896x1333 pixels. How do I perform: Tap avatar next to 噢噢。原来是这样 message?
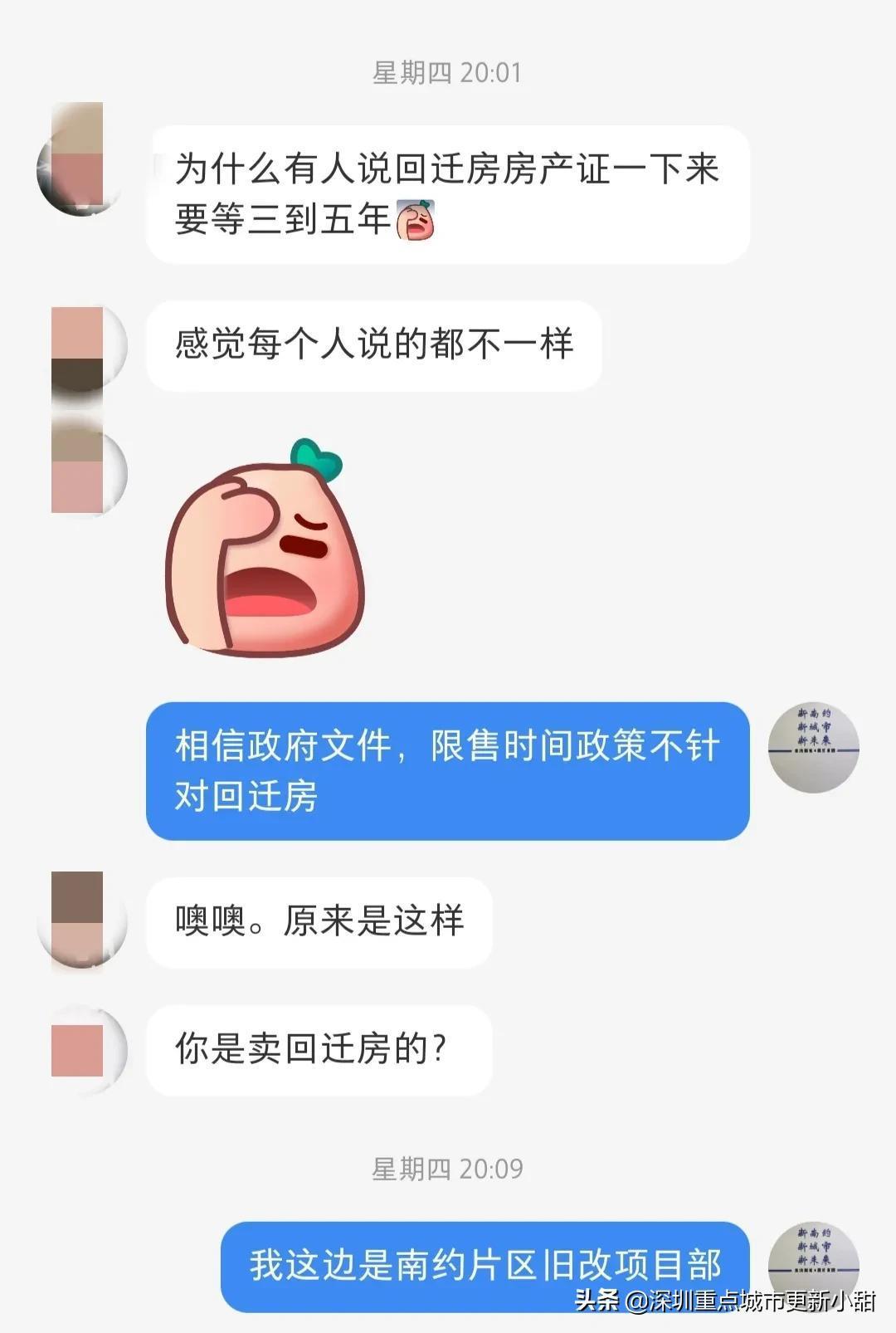(x=81, y=921)
